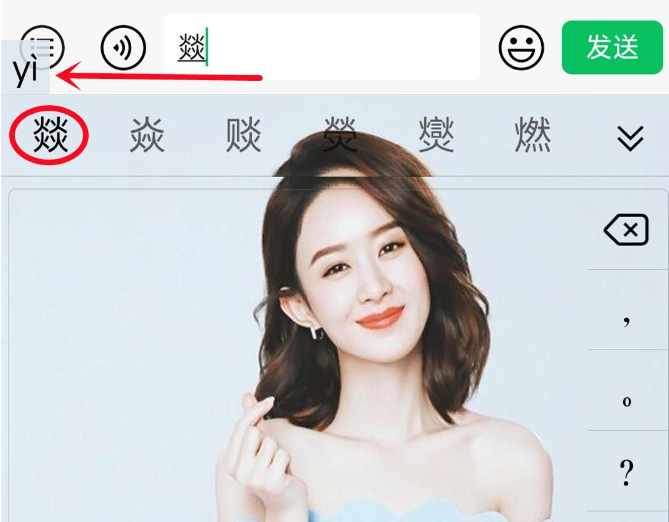Expand the candidate list chevron
The image size is (669, 522).
(x=630, y=138)
